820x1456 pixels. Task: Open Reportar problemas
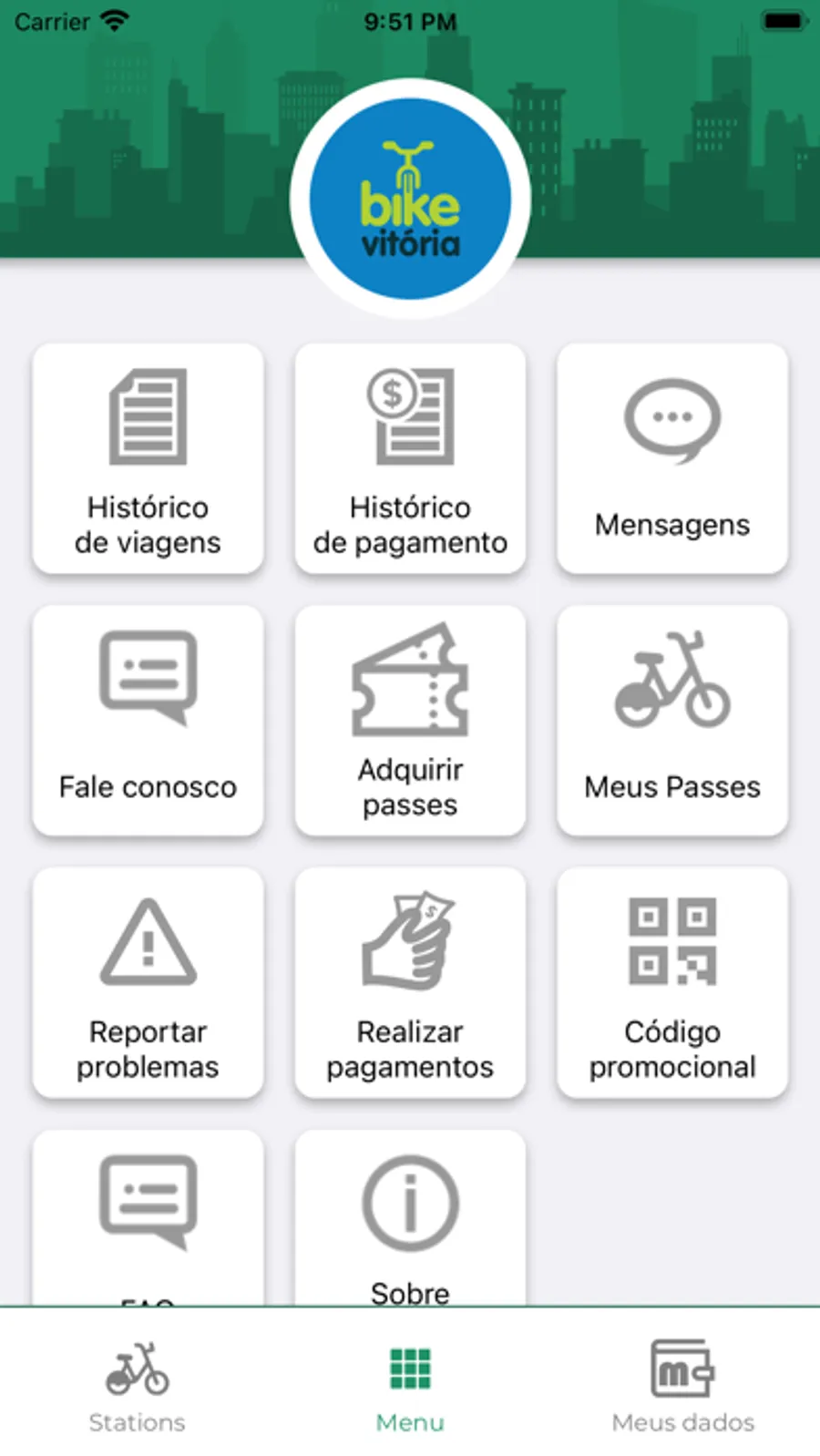point(148,982)
